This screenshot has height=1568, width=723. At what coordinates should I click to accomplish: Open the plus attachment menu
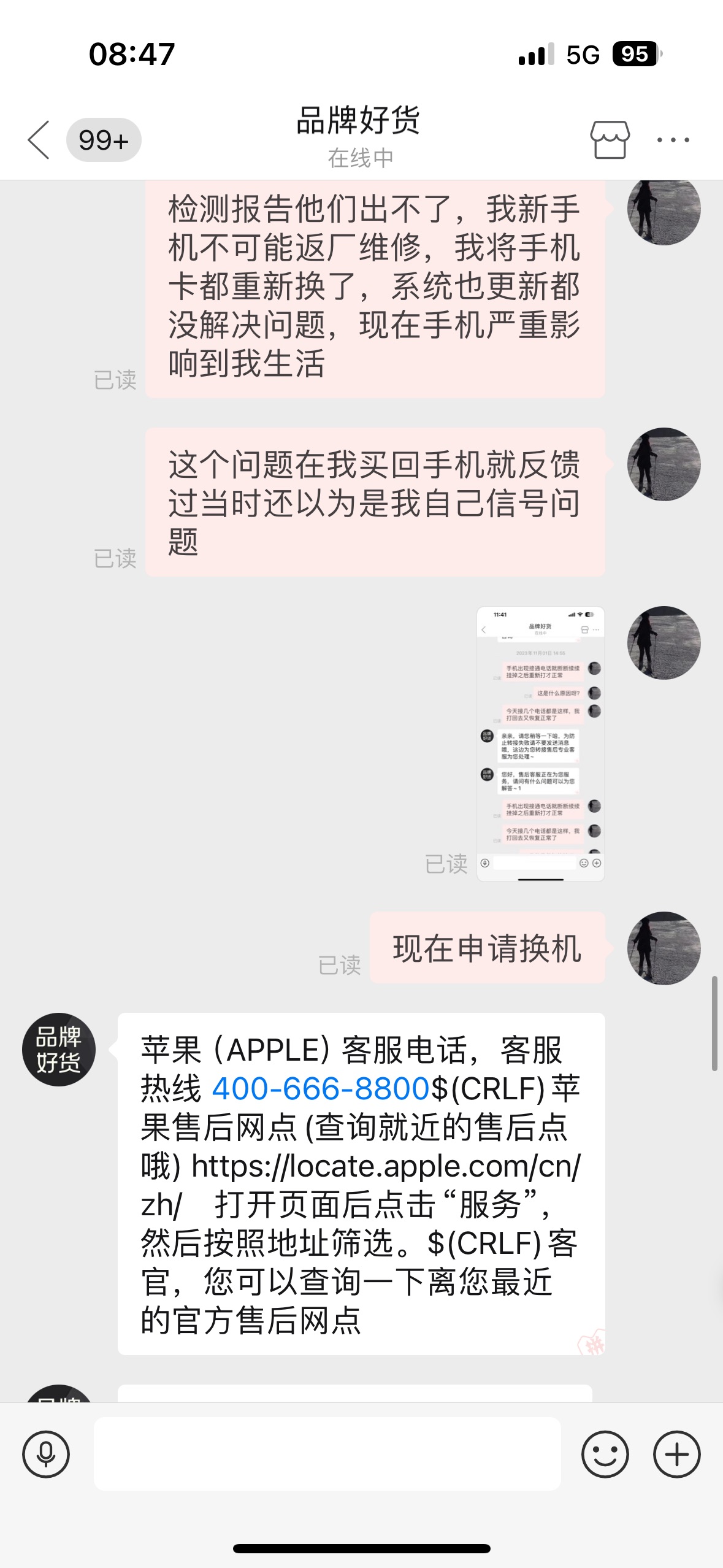click(676, 1454)
